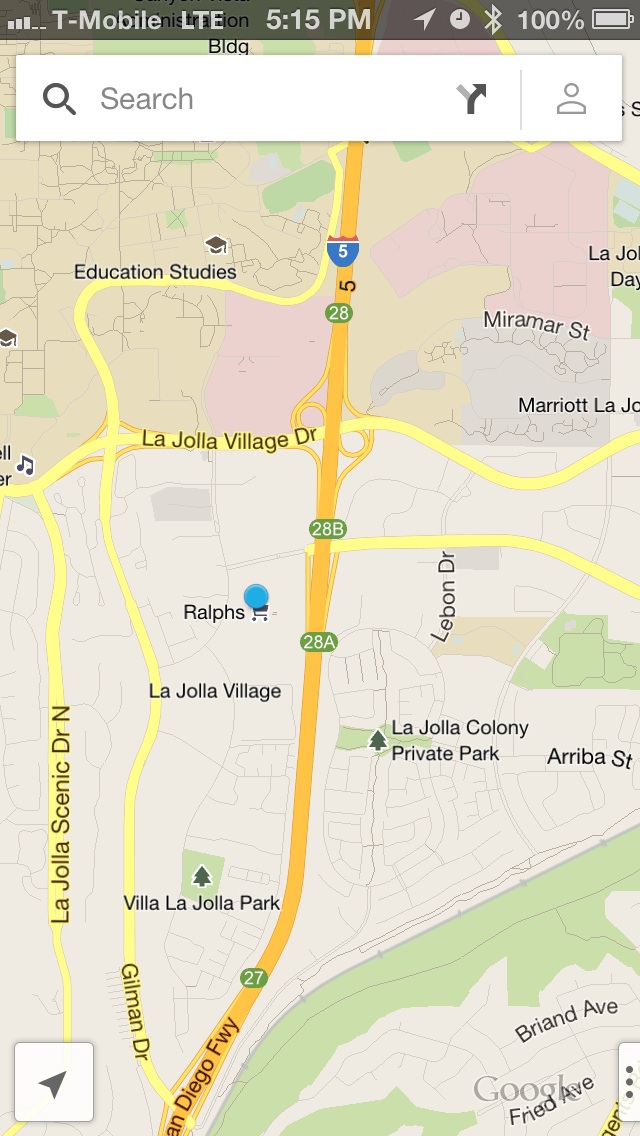Image resolution: width=640 pixels, height=1136 pixels.
Task: Open the account profile icon
Action: tap(571, 99)
